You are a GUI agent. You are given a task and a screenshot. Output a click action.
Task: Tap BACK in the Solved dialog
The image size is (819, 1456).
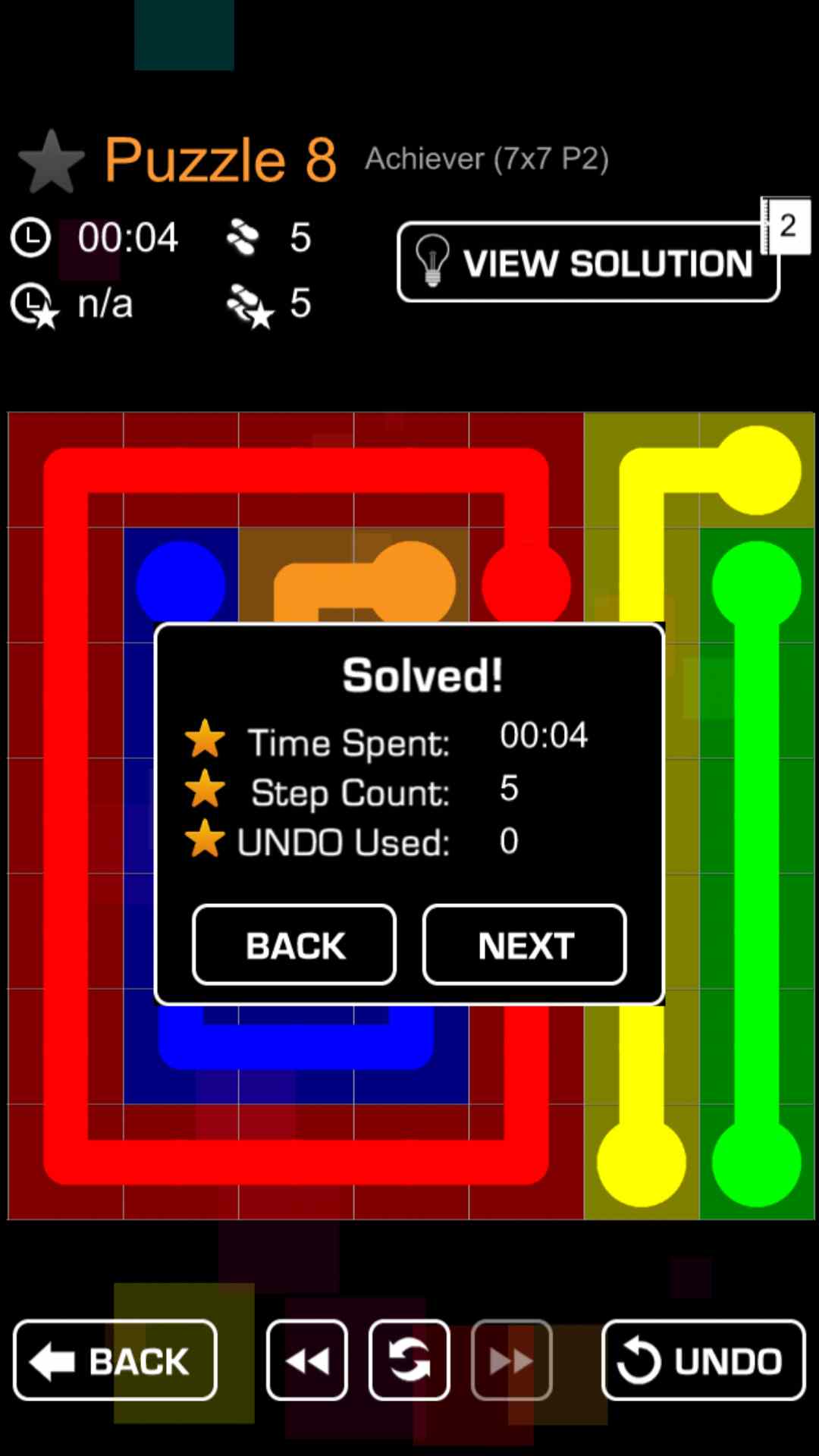click(x=294, y=945)
